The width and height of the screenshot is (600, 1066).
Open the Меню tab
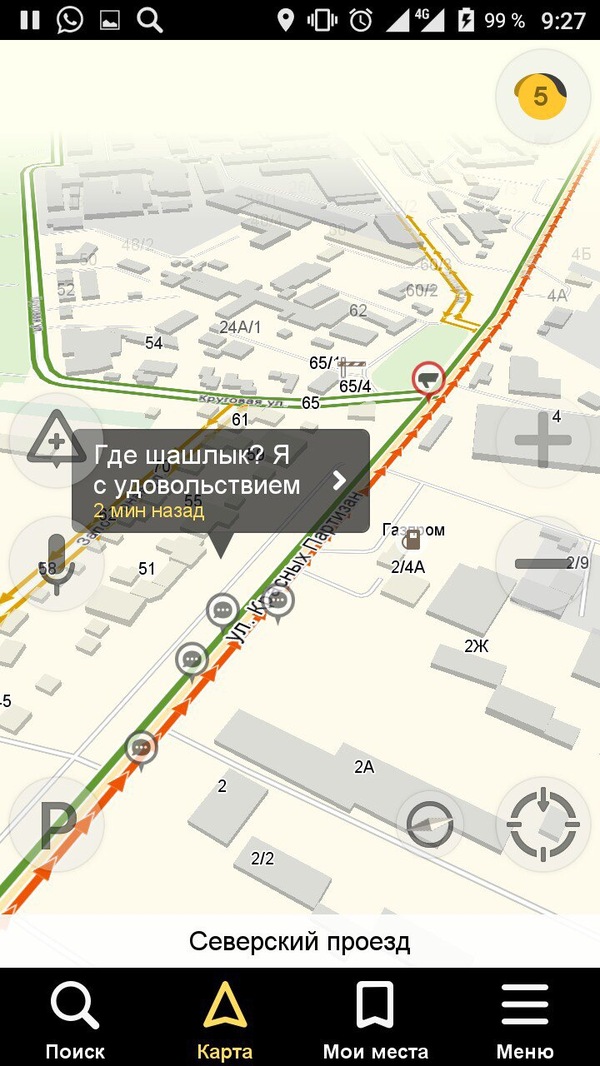point(525,1018)
